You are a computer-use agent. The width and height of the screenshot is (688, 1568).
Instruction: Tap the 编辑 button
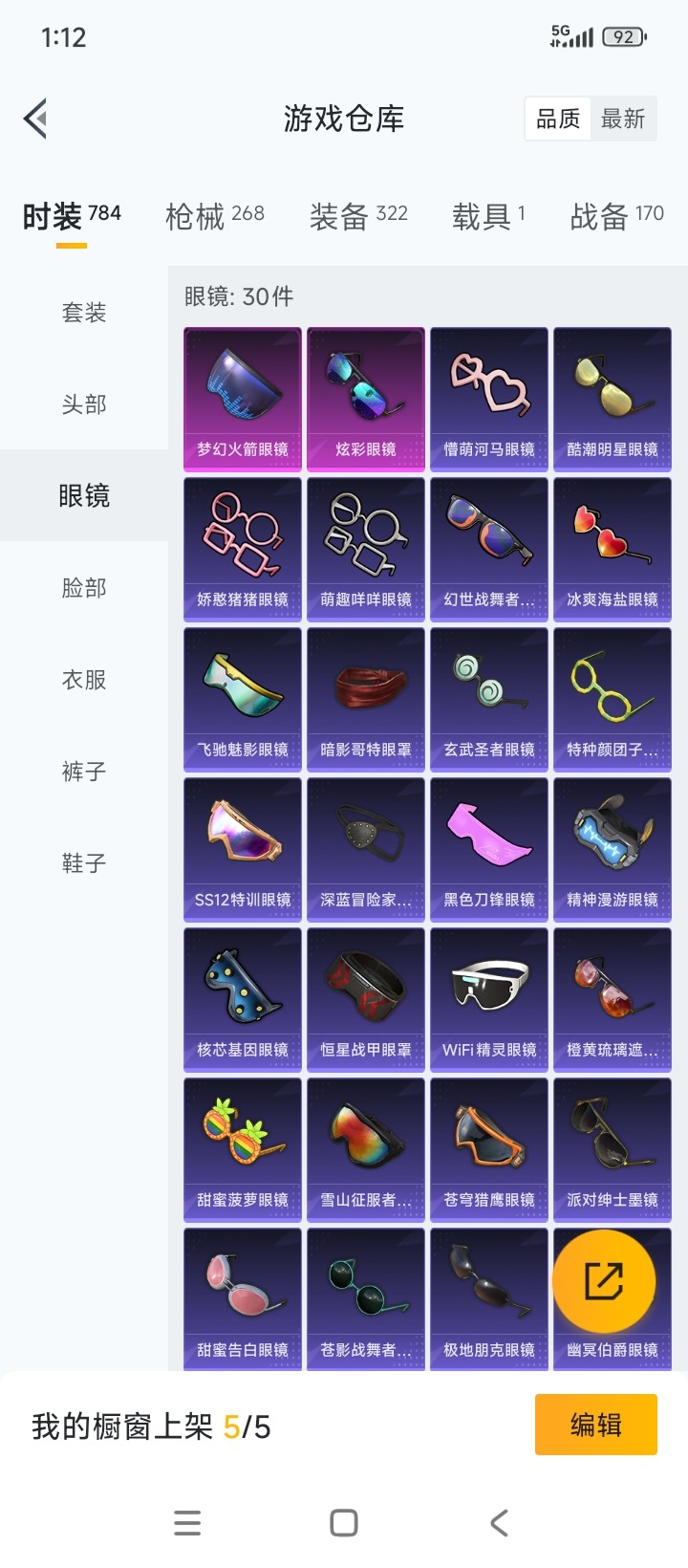595,1424
